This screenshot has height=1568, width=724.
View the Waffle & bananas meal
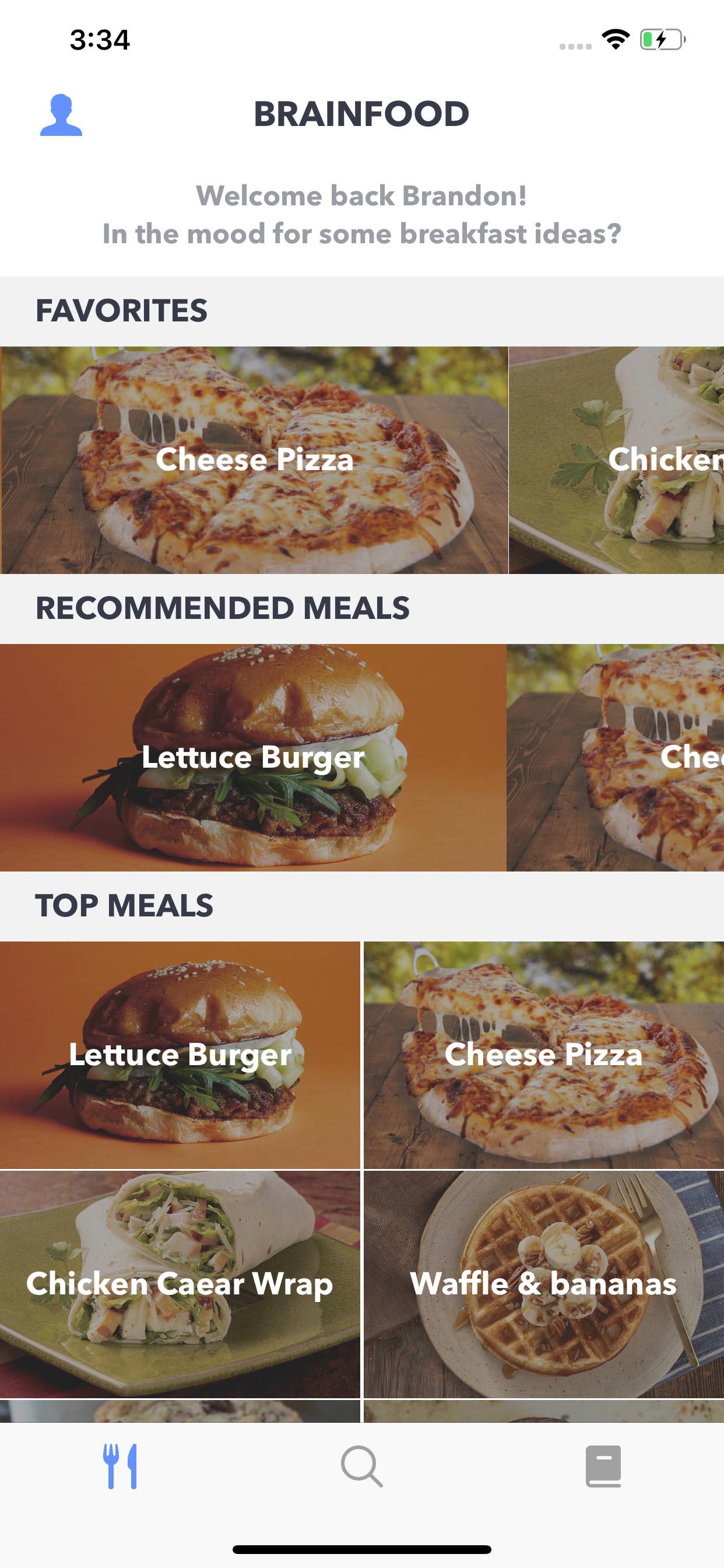[x=544, y=1283]
